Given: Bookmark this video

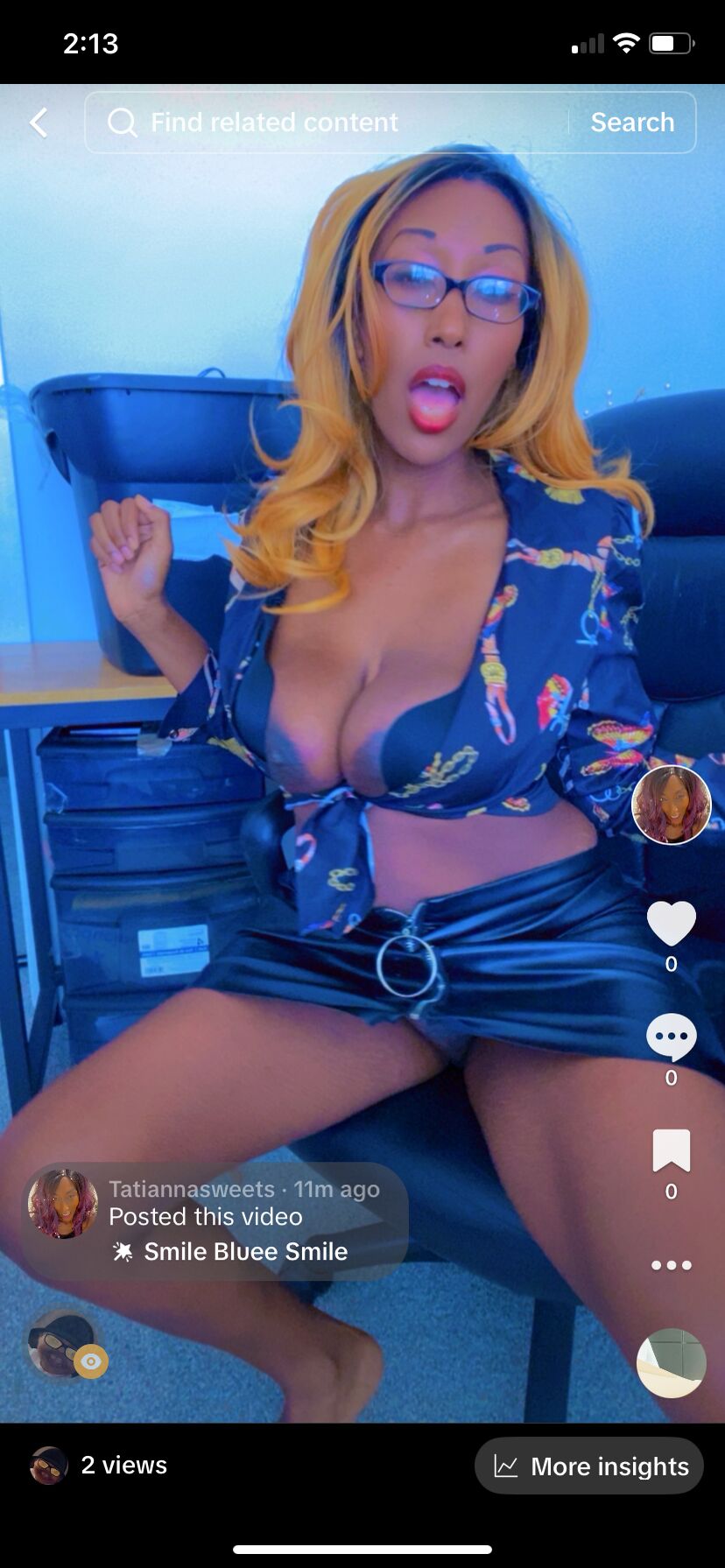Looking at the screenshot, I should pyautogui.click(x=672, y=1151).
